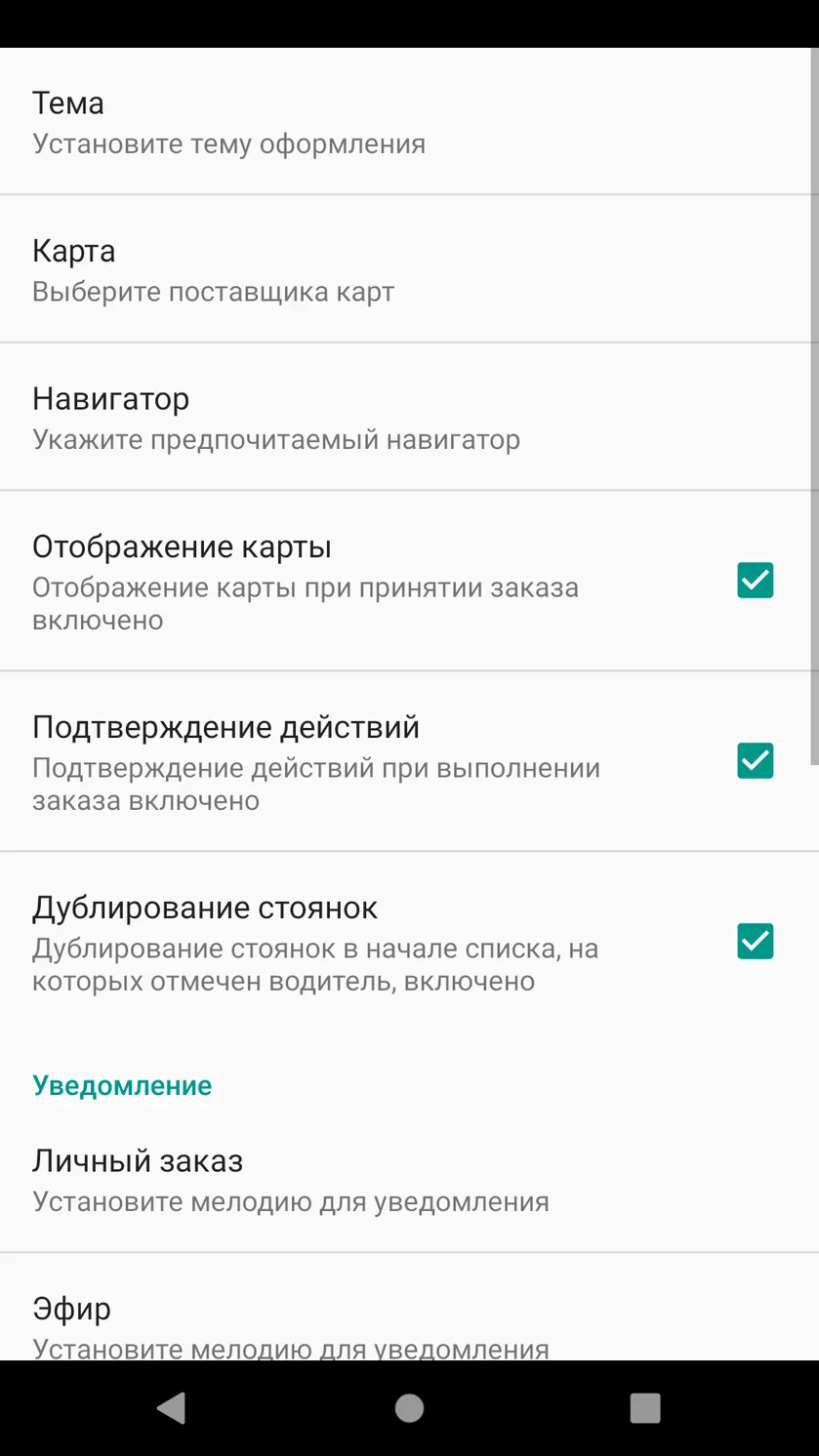The image size is (819, 1456).
Task: Uncheck the Подтверждение действий checkbox
Action: tap(755, 761)
